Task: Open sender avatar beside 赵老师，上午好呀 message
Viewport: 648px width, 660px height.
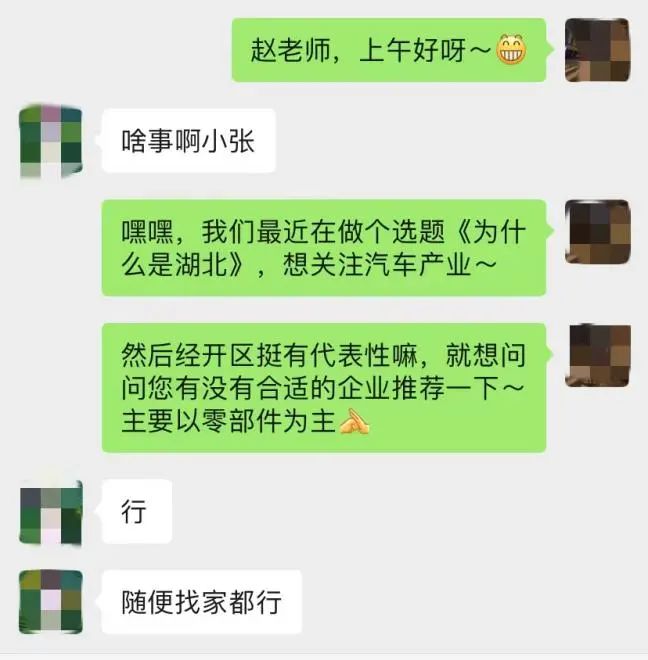Action: (x=597, y=49)
